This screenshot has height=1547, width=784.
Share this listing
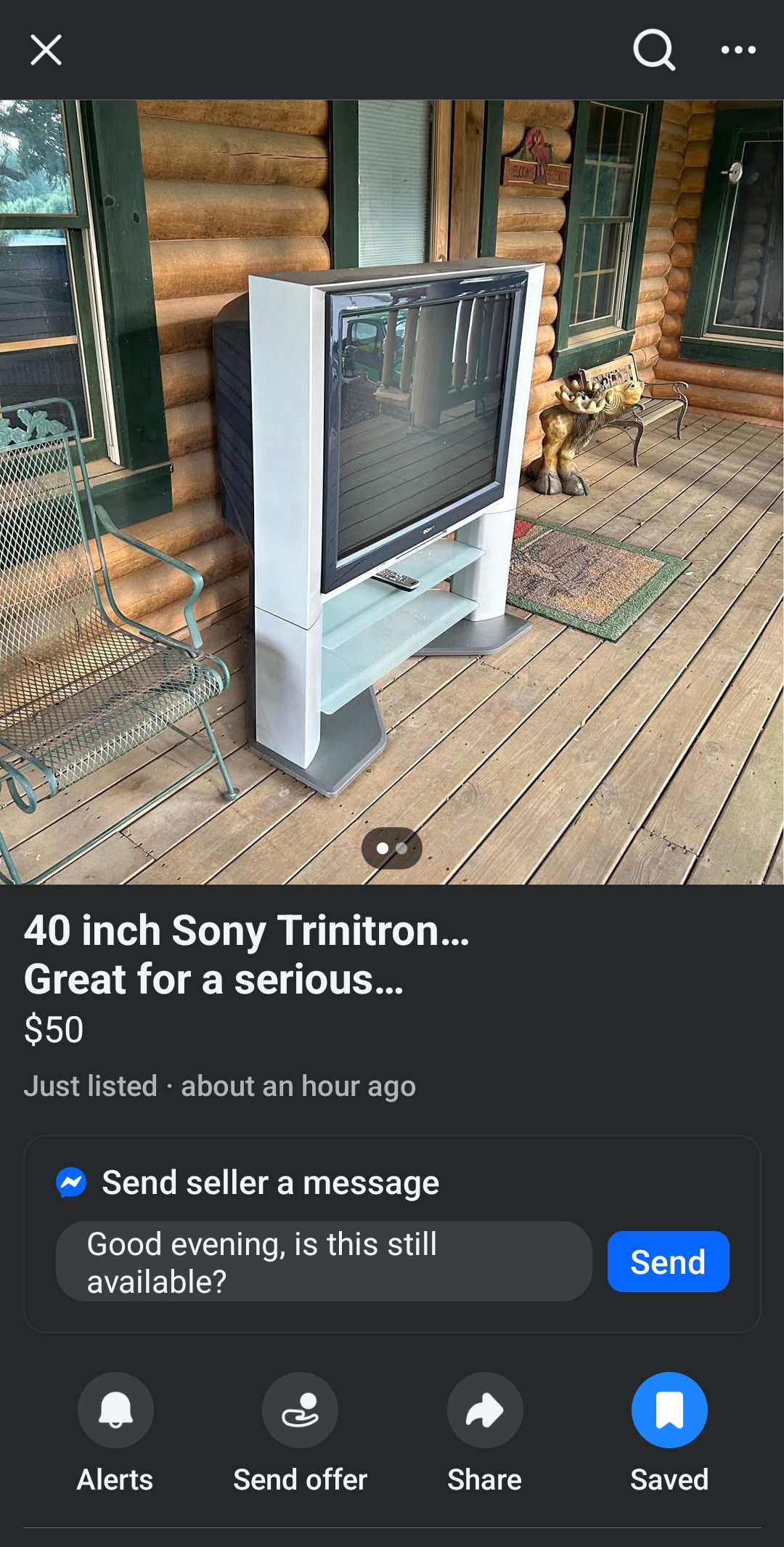(x=485, y=1410)
